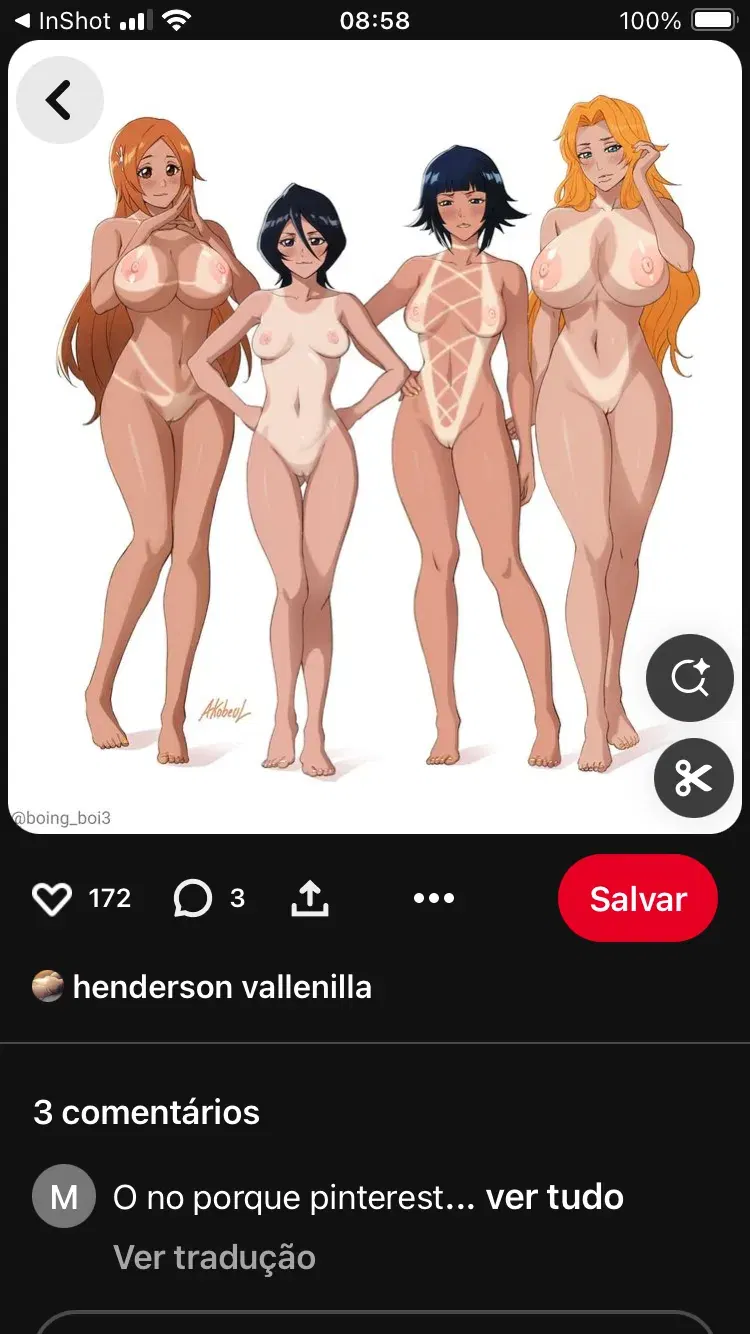Screen dimensions: 750x1334
Task: Open the three-dot overflow menu
Action: pos(434,898)
